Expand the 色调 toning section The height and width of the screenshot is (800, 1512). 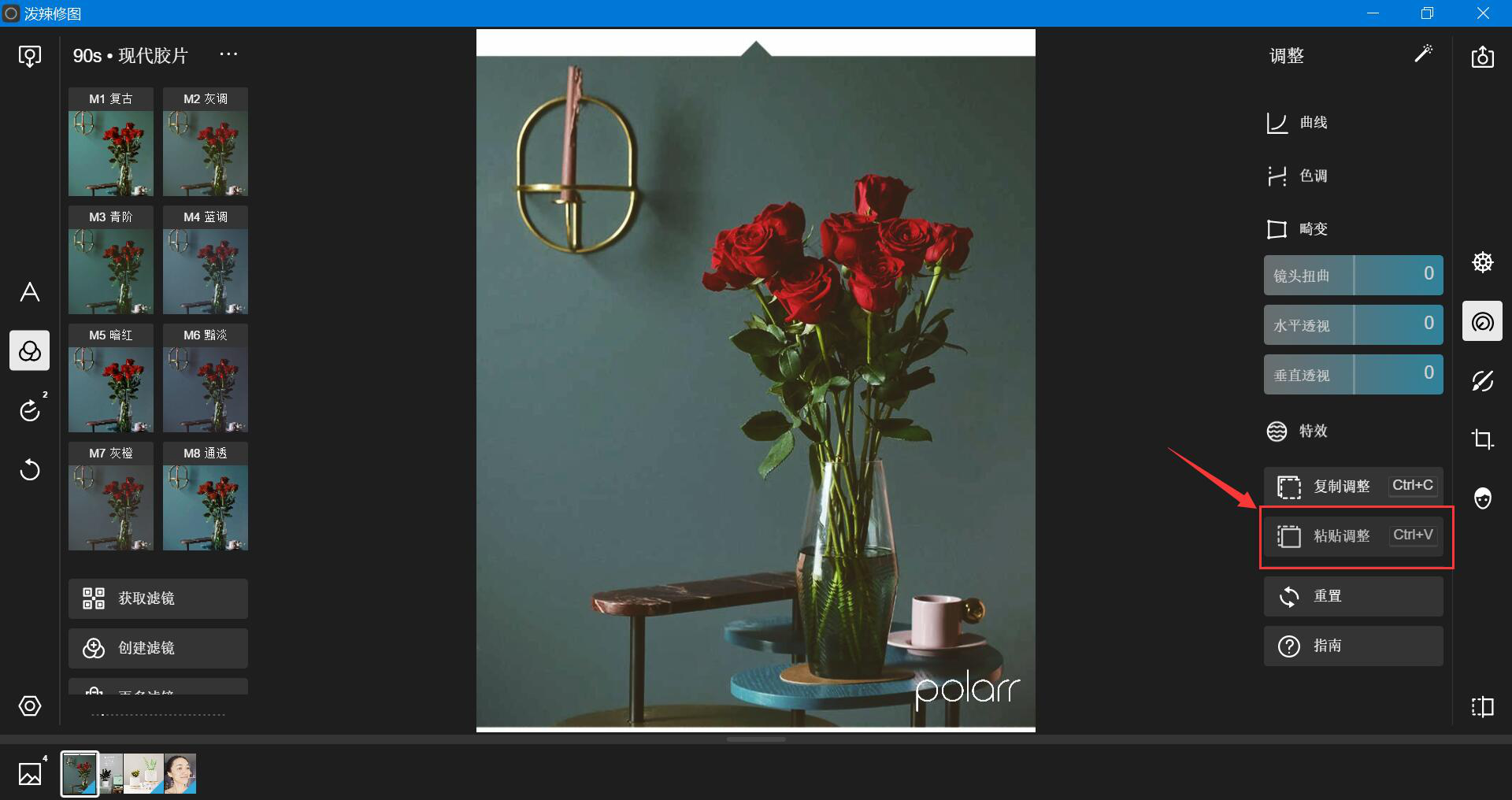click(x=1313, y=176)
